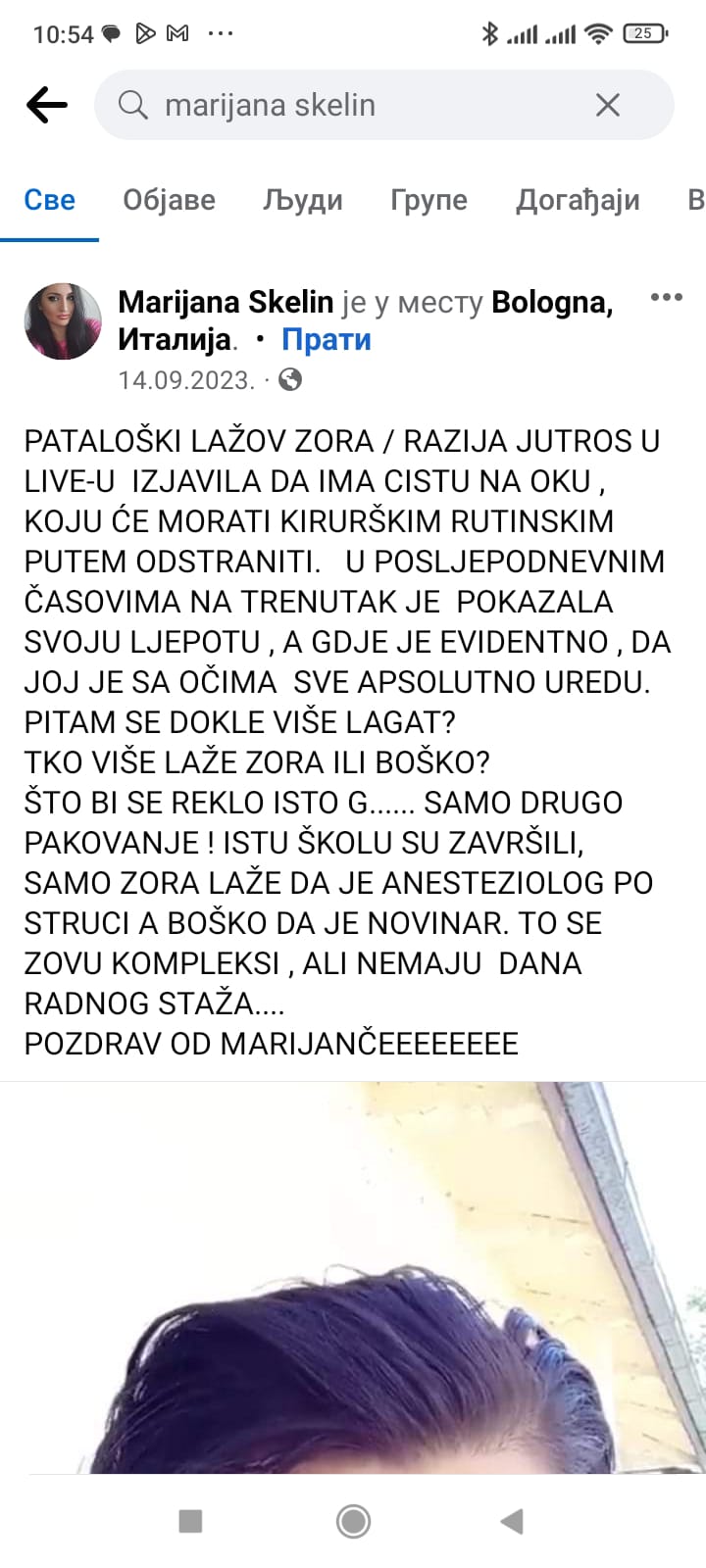Image resolution: width=706 pixels, height=1568 pixels.
Task: Switch to the Људи tab
Action: [304, 200]
